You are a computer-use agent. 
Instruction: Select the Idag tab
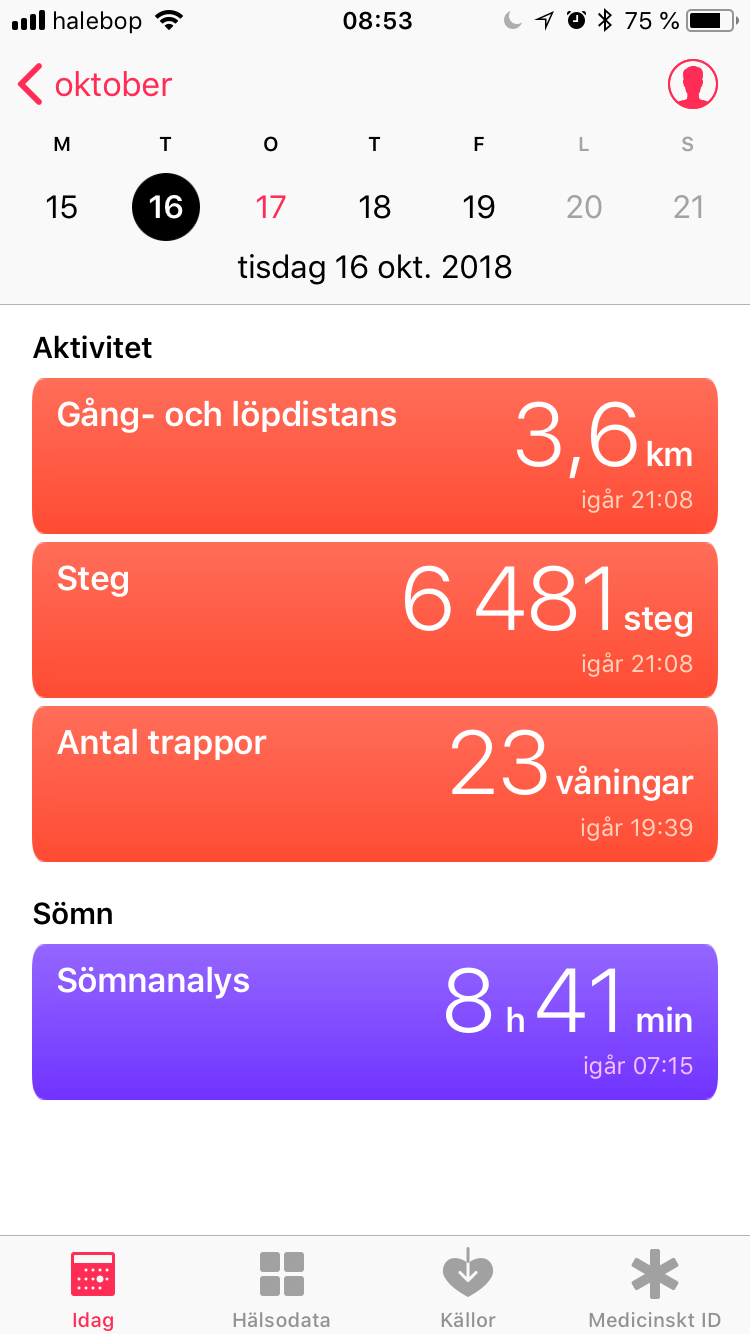tap(93, 1289)
